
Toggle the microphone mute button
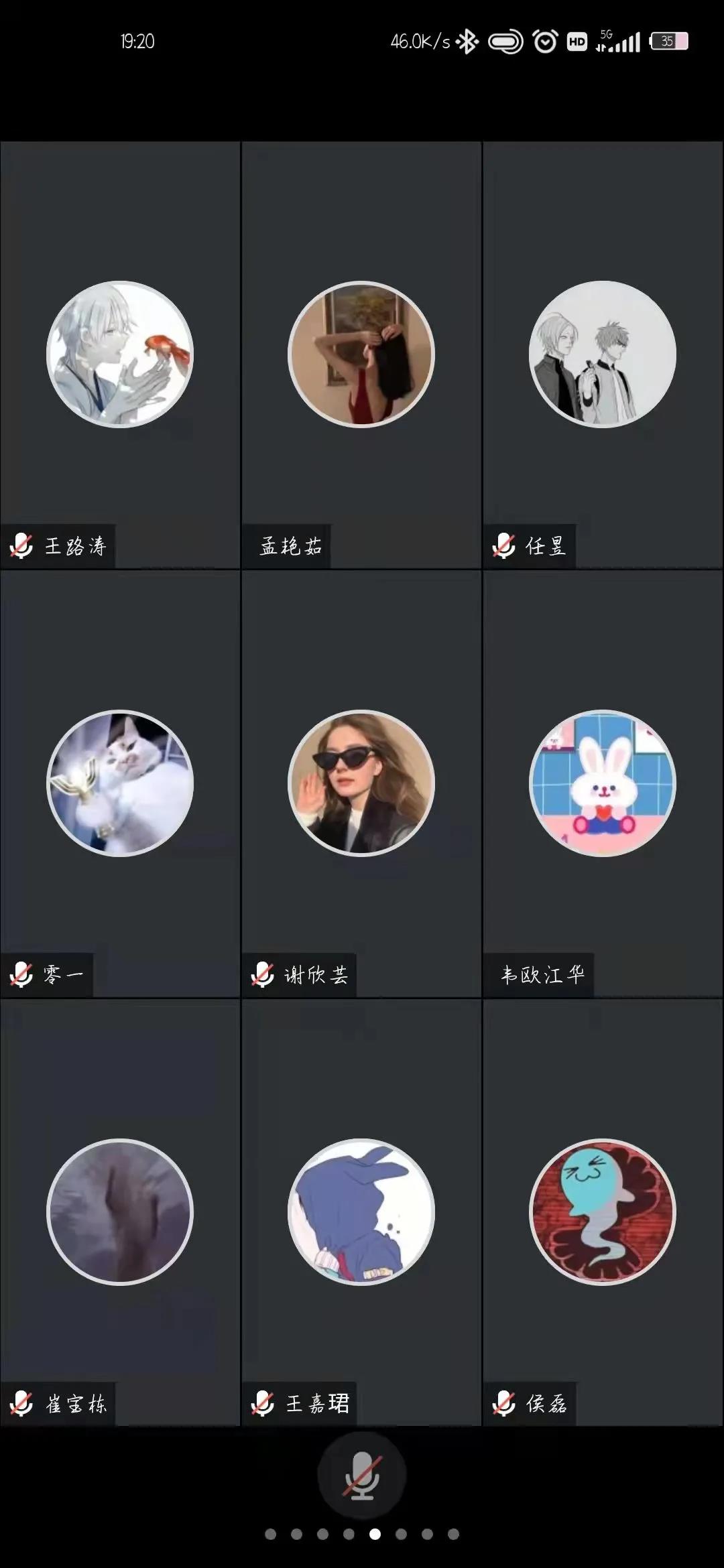pos(361,1477)
